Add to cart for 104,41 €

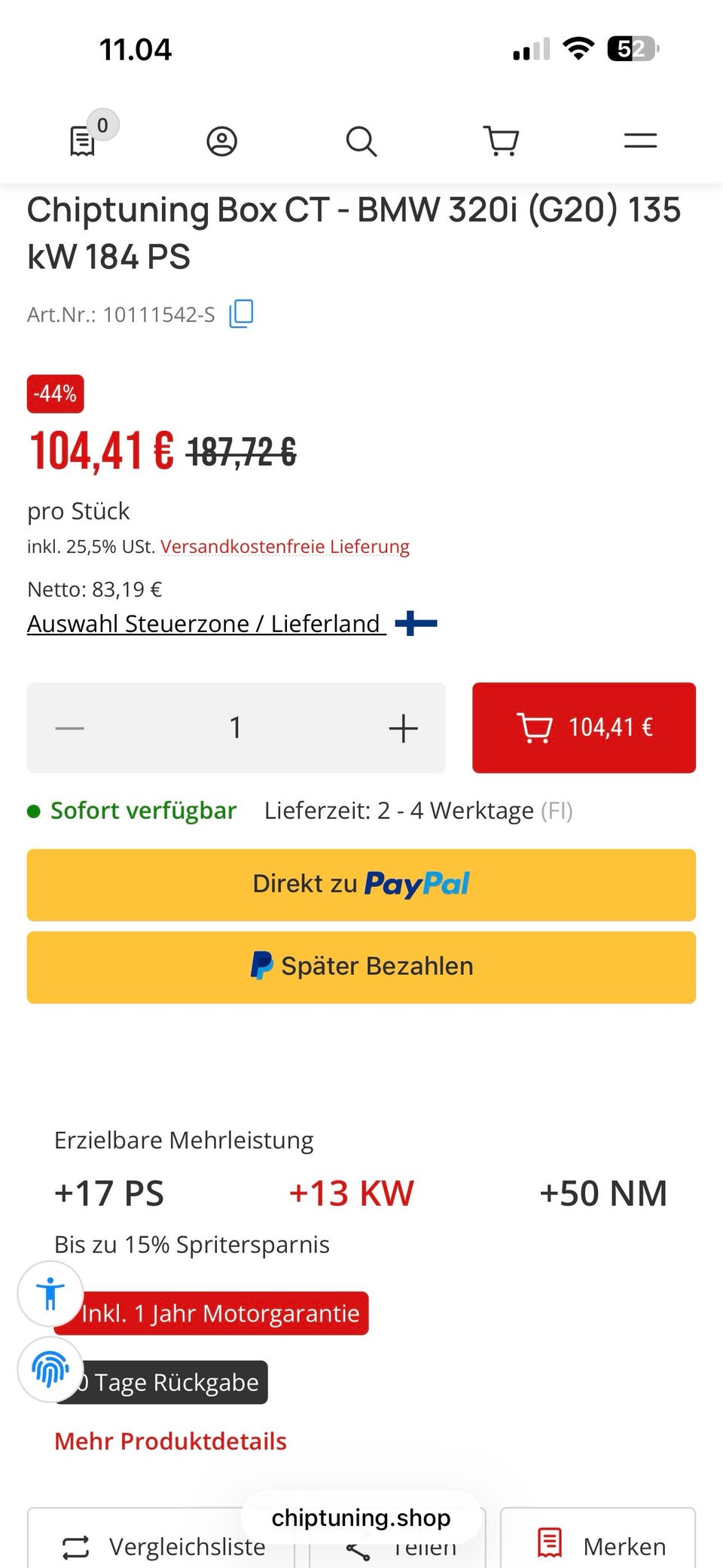point(584,728)
